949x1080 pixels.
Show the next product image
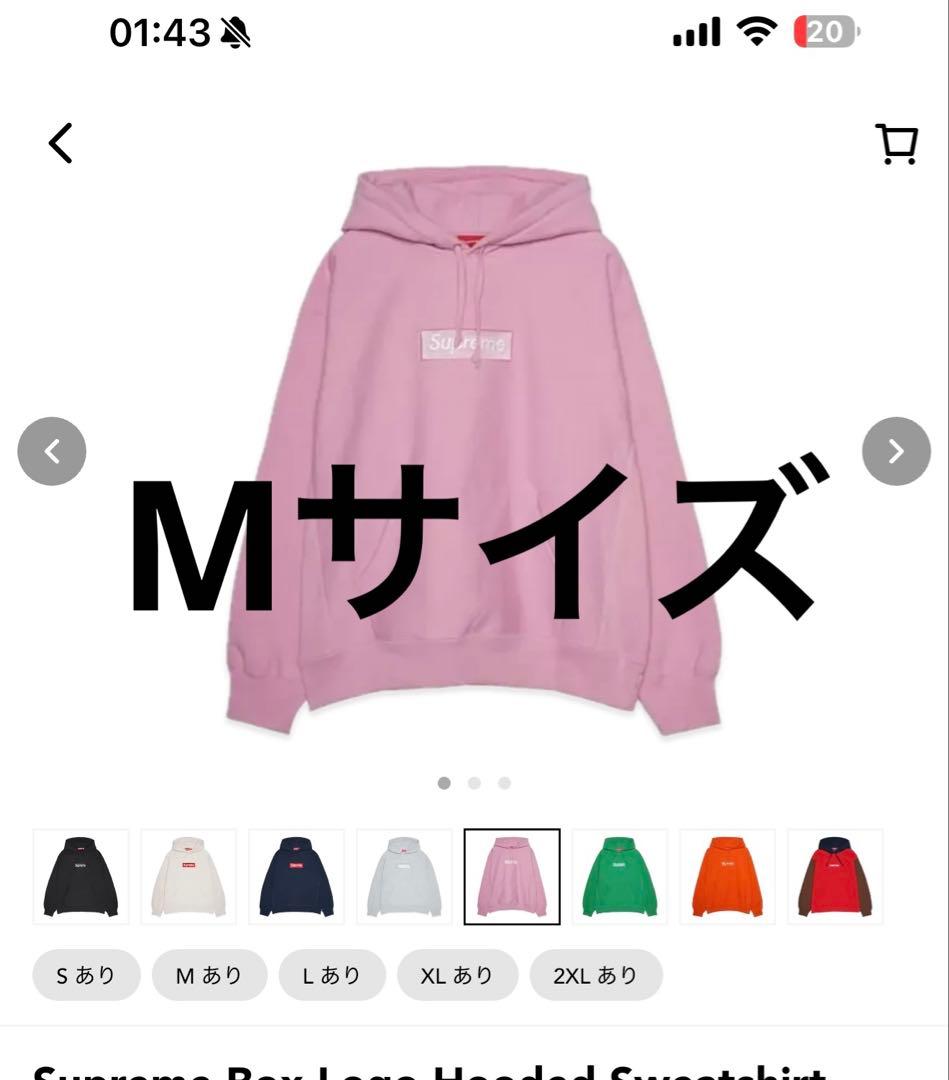click(x=896, y=451)
